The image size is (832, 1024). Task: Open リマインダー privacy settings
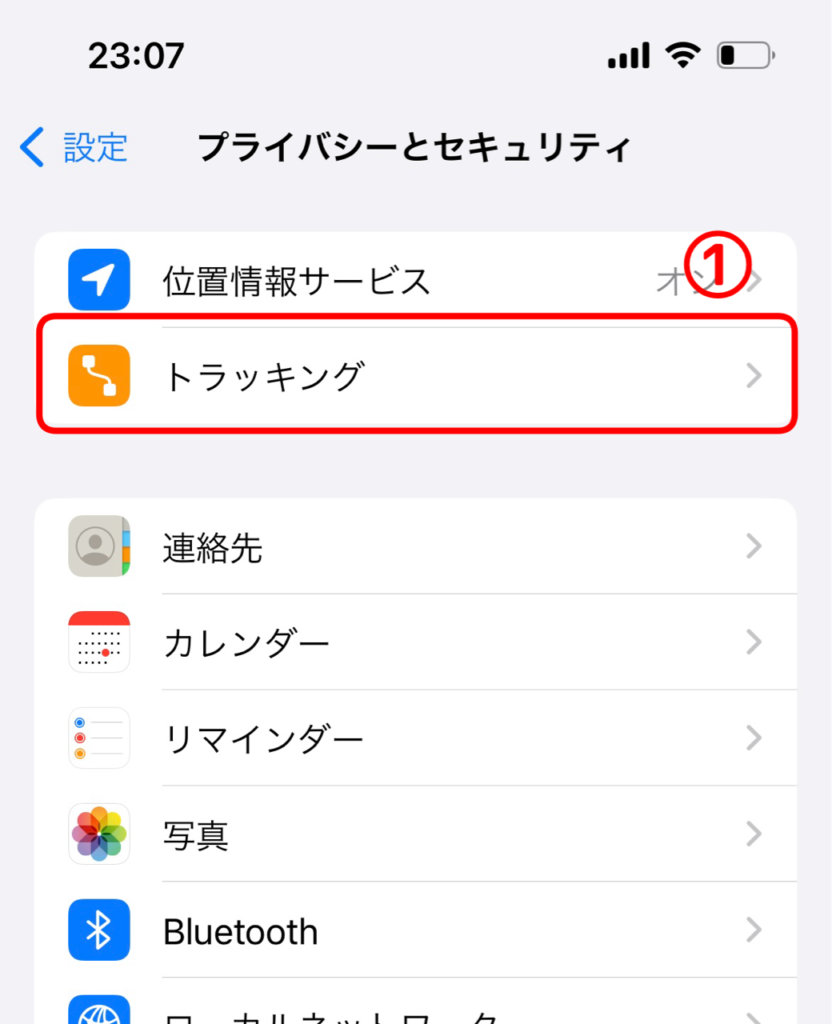[415, 738]
